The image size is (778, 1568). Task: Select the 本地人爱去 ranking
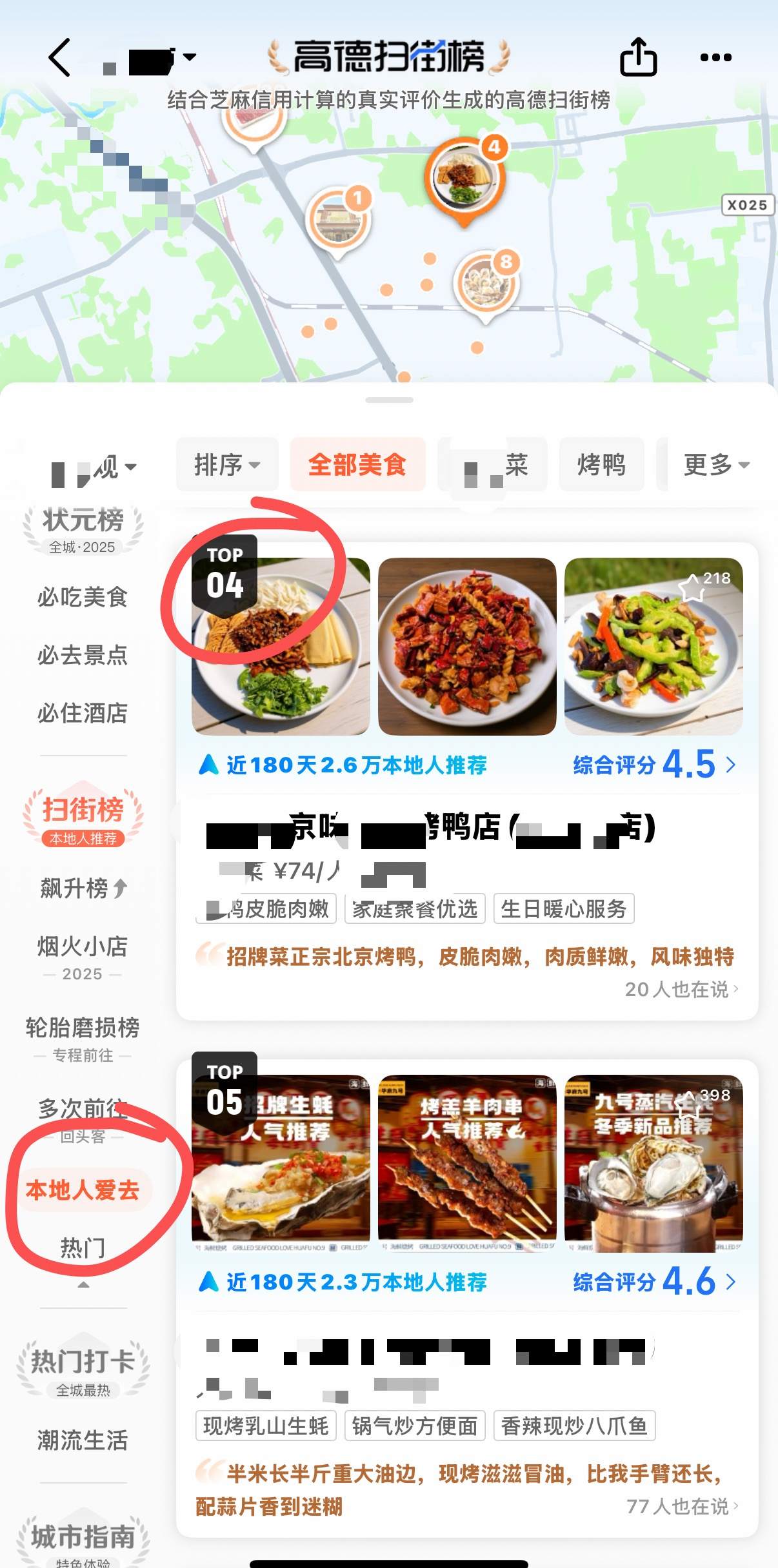(x=83, y=1190)
